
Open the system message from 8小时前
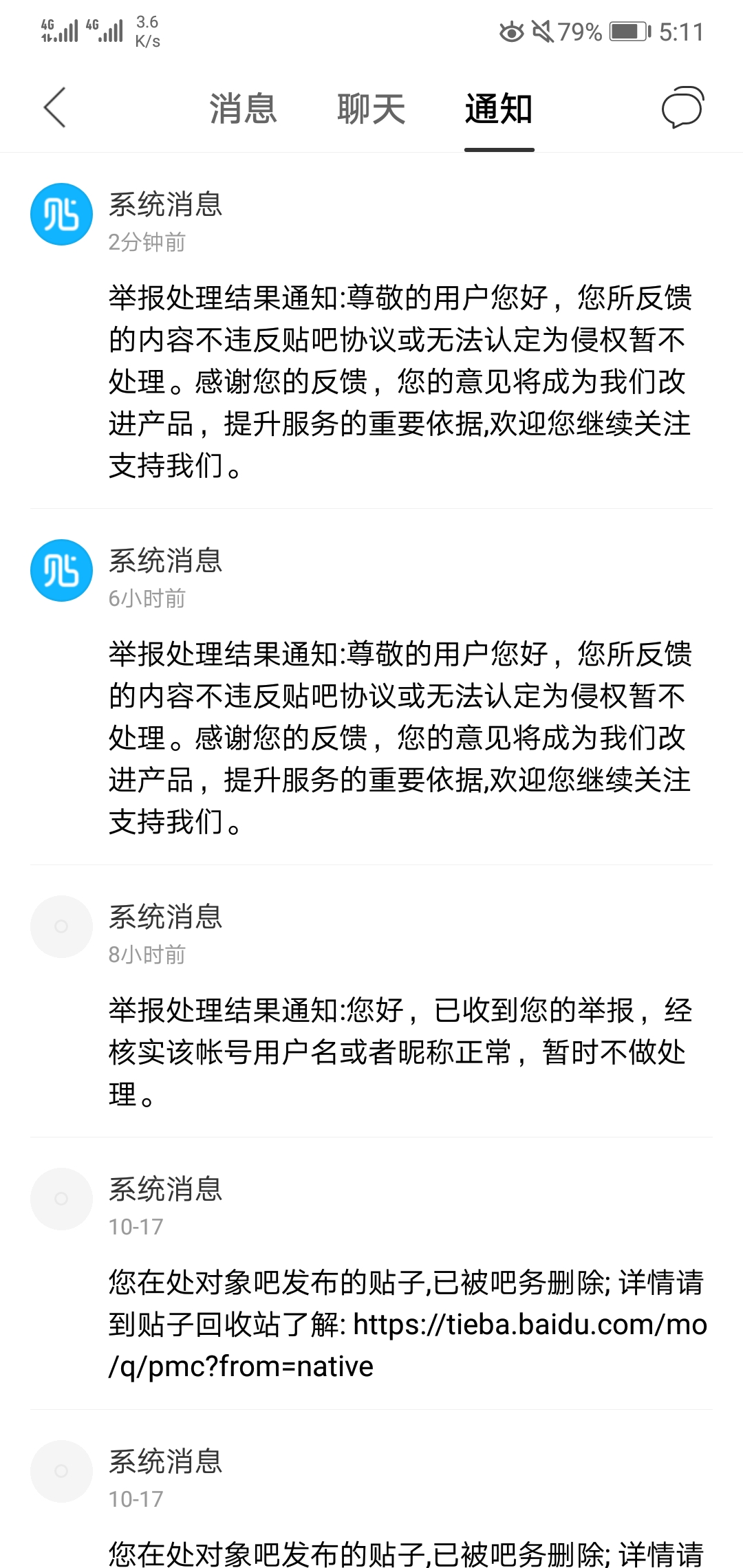399,1051
